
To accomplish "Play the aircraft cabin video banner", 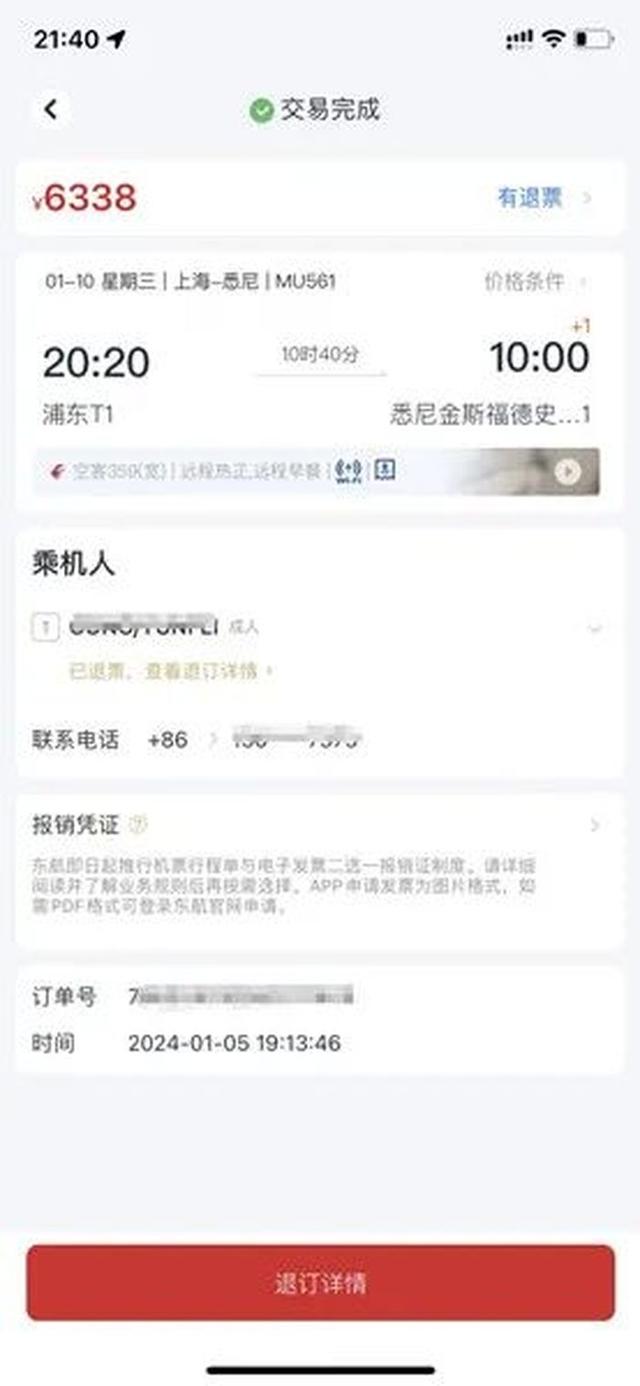I will 567,471.
